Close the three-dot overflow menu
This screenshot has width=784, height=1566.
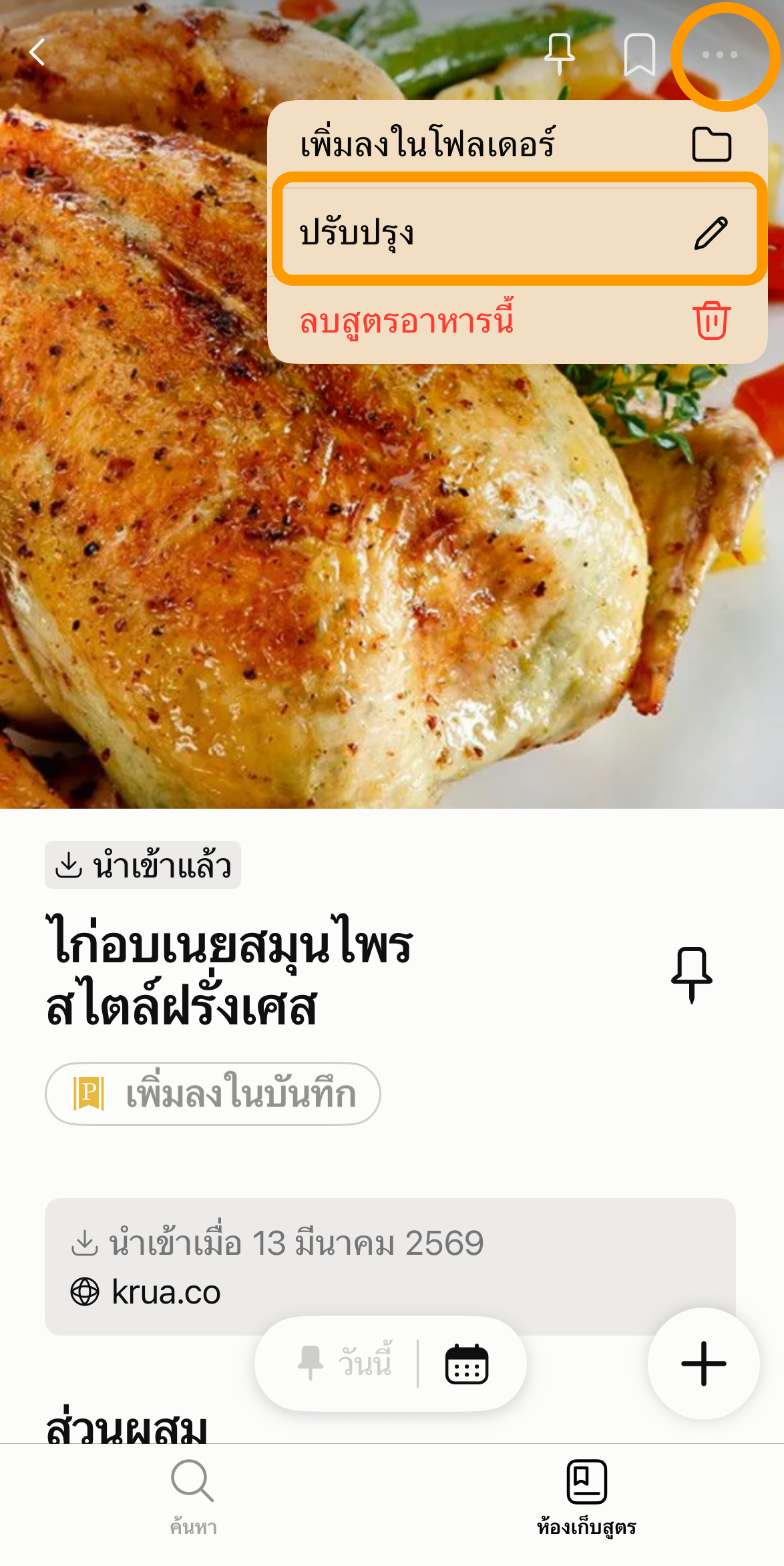tap(720, 55)
